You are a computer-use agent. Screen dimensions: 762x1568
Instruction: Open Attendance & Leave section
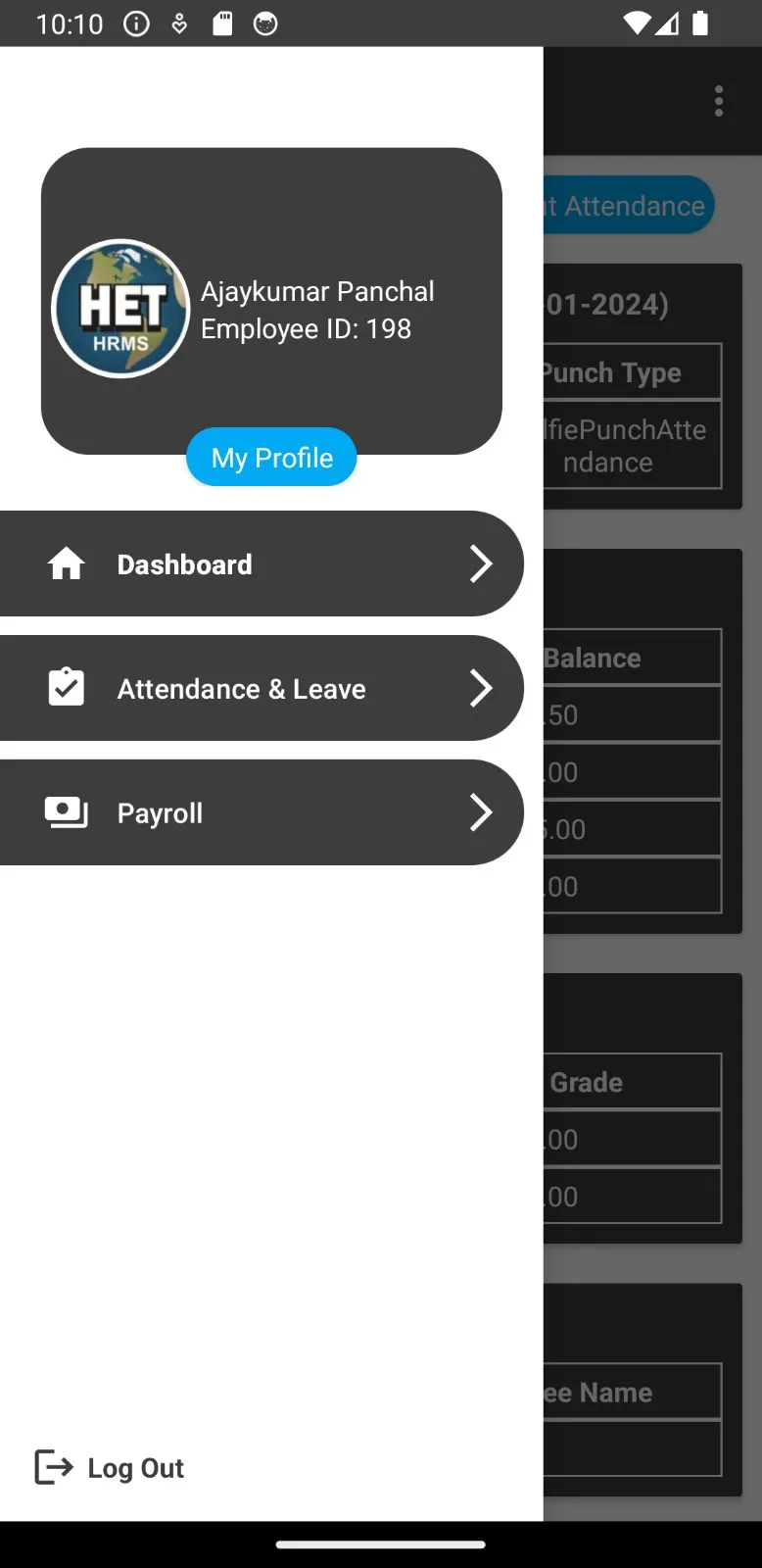click(260, 689)
